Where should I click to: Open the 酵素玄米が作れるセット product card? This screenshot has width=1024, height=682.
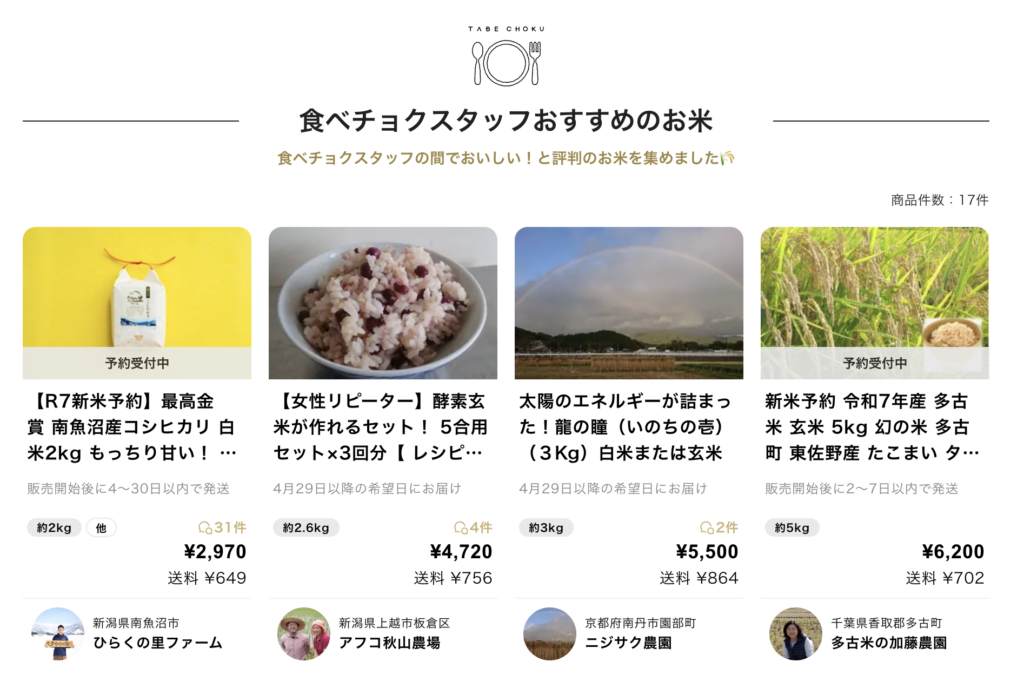point(382,427)
